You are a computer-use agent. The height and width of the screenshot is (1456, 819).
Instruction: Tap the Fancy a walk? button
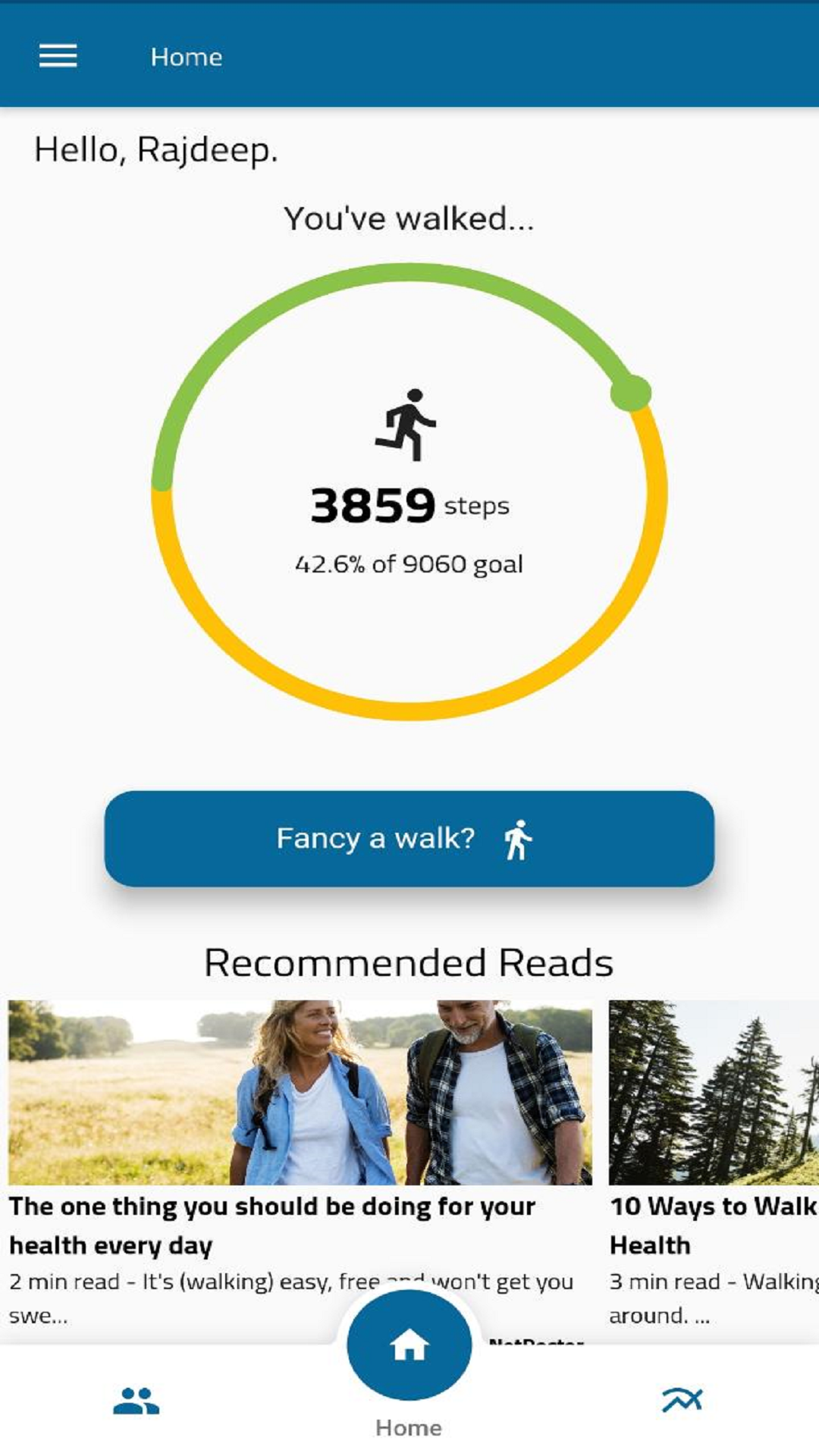pyautogui.click(x=409, y=839)
